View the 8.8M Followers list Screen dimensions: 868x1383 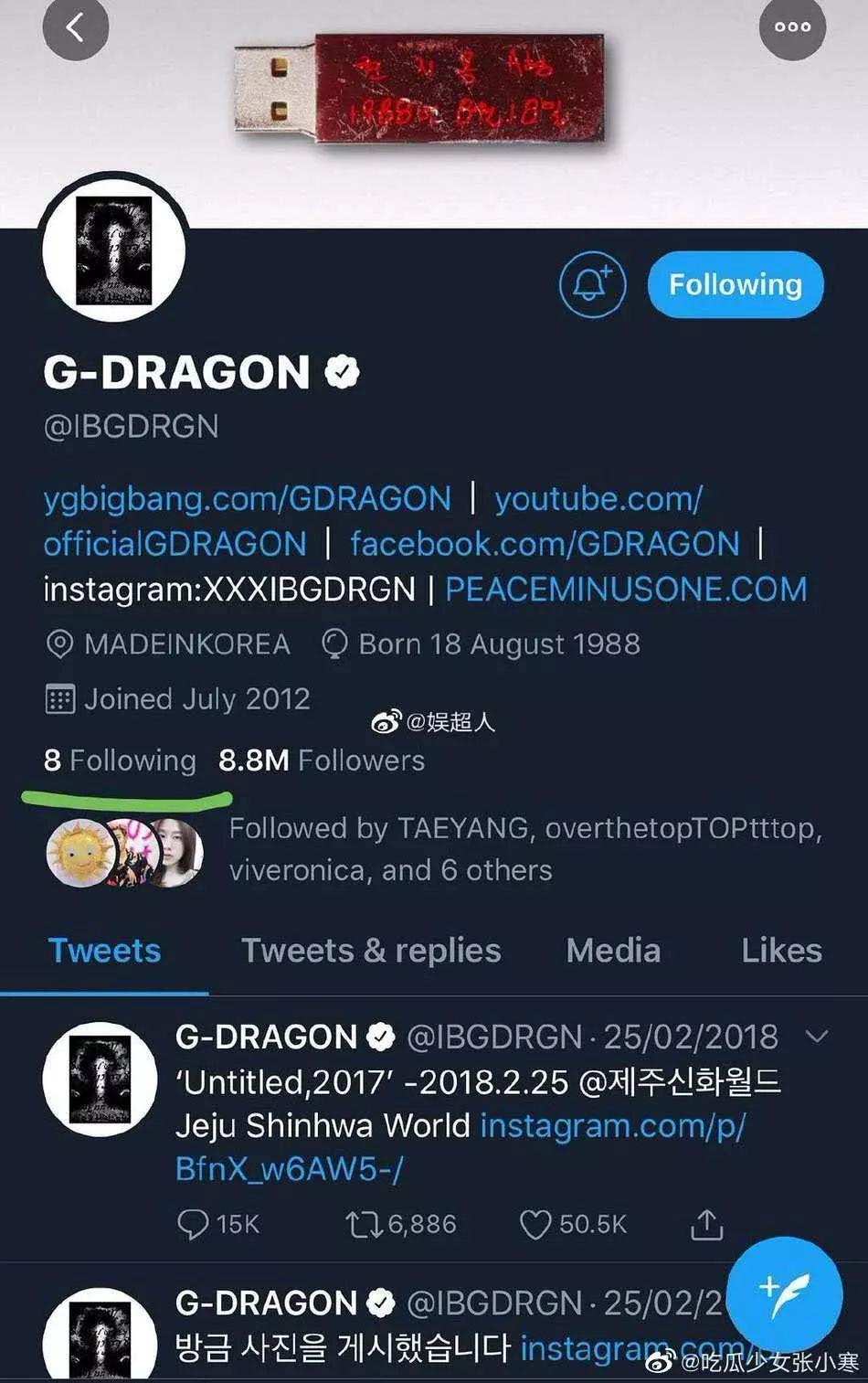click(x=322, y=761)
